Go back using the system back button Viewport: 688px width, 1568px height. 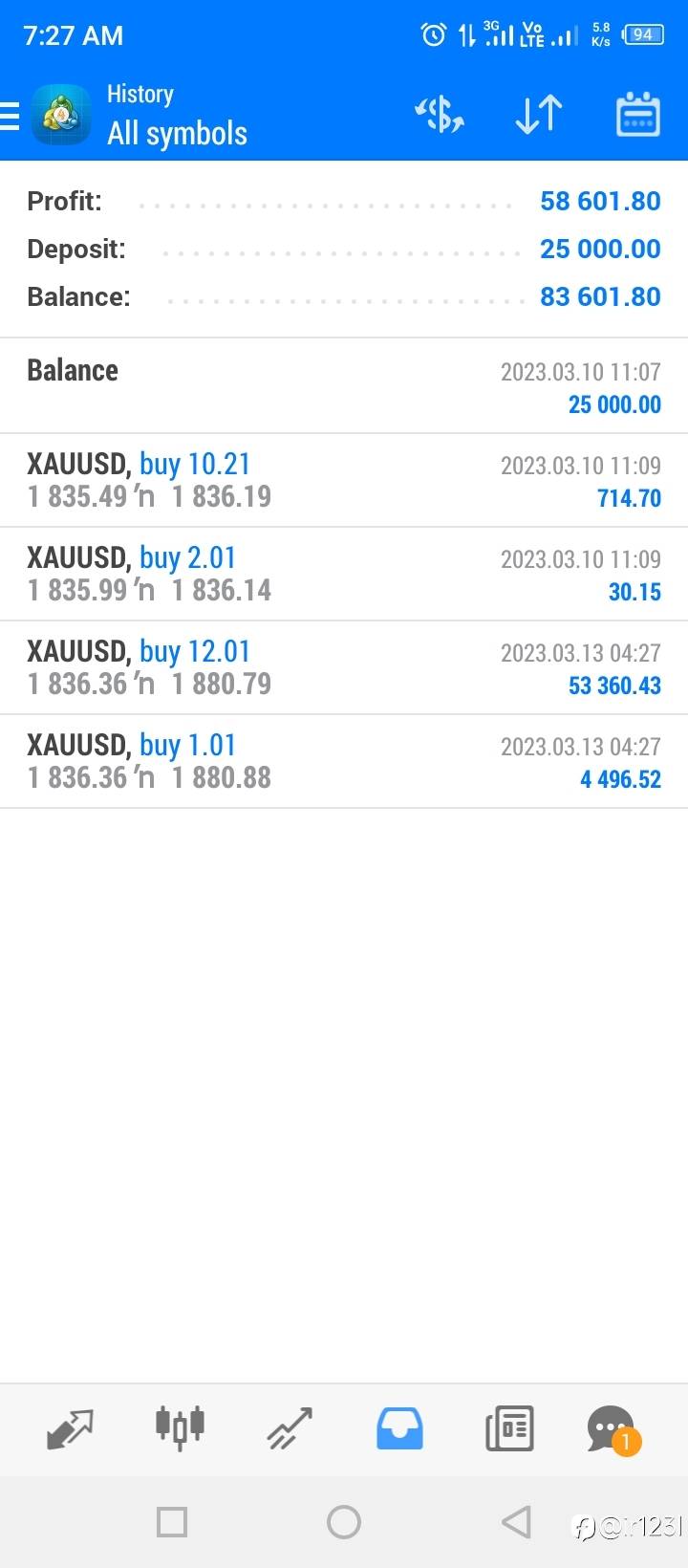click(516, 1521)
